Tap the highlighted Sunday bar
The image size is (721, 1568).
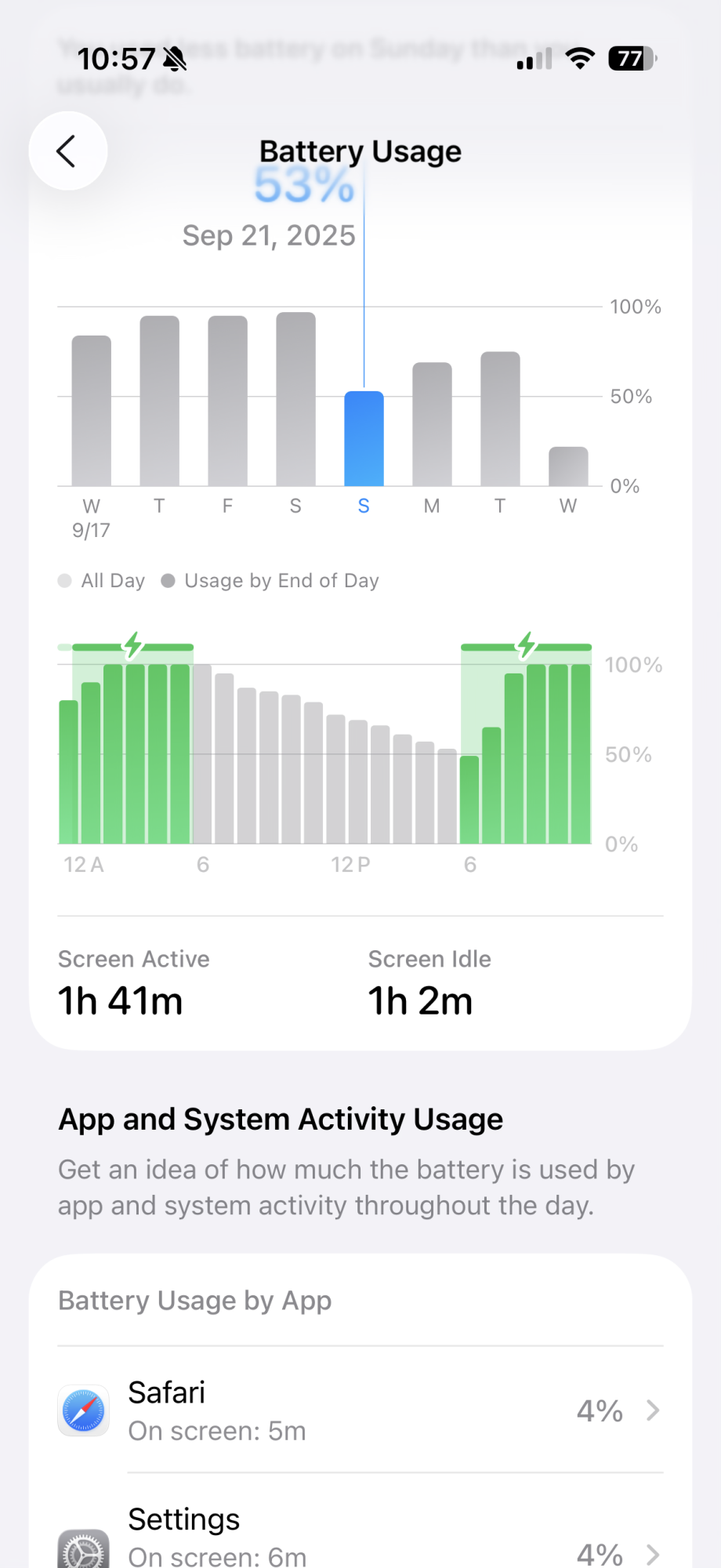[x=364, y=438]
